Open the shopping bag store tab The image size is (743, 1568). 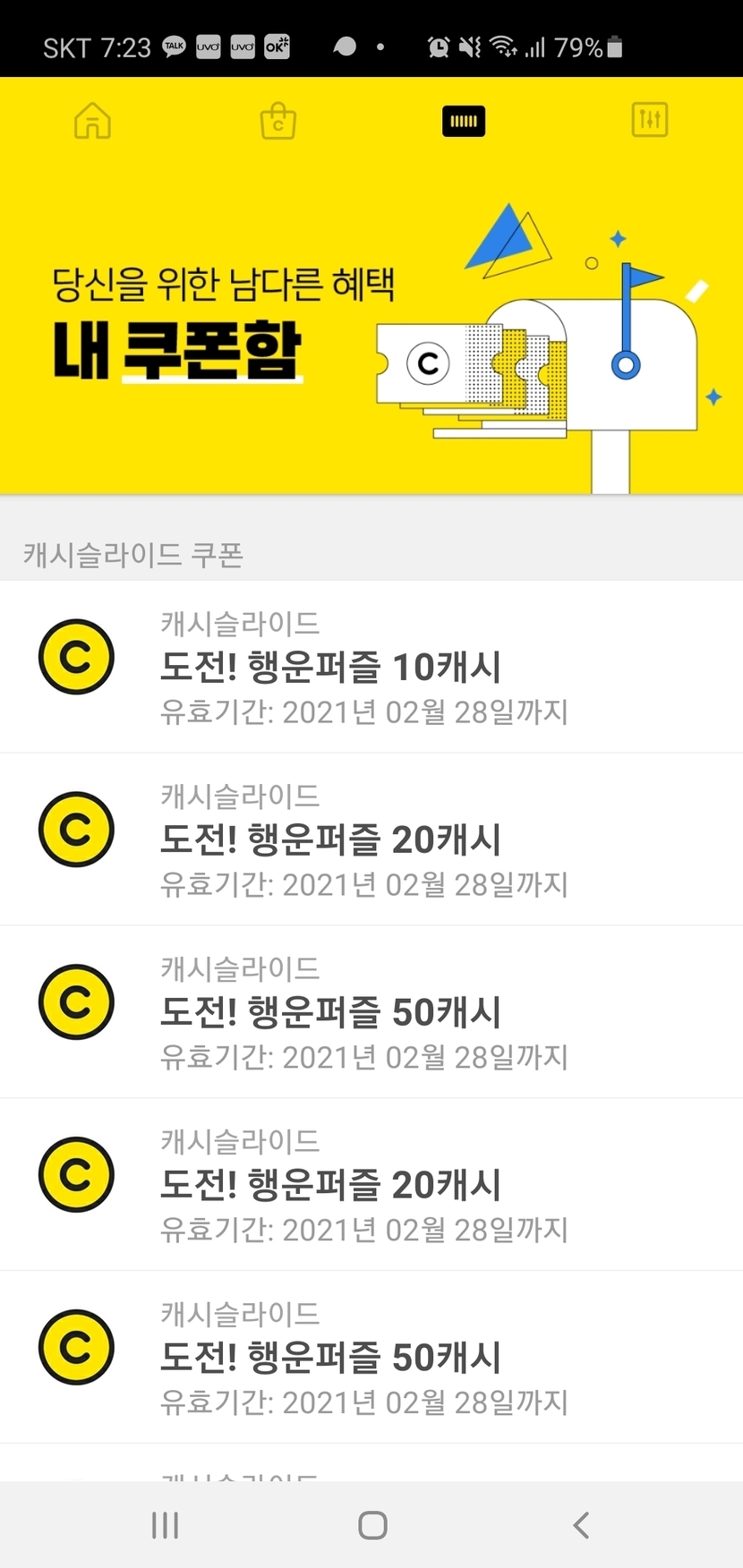(x=278, y=121)
